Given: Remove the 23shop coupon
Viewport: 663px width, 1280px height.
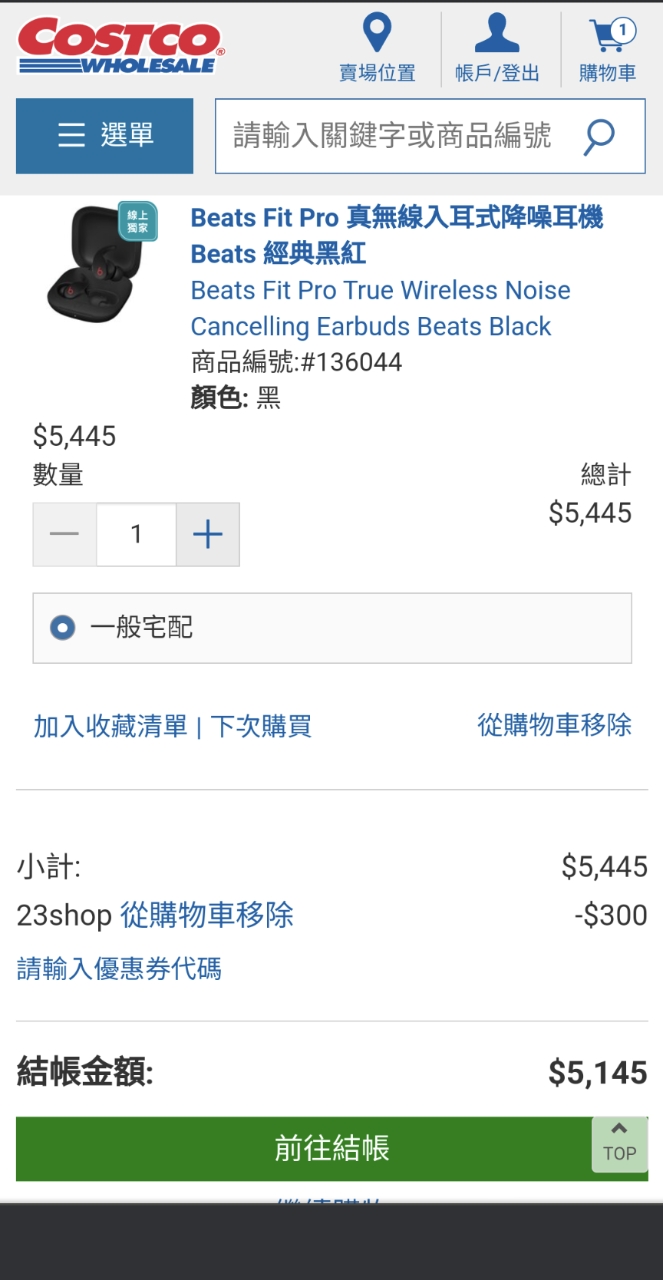Looking at the screenshot, I should (207, 915).
